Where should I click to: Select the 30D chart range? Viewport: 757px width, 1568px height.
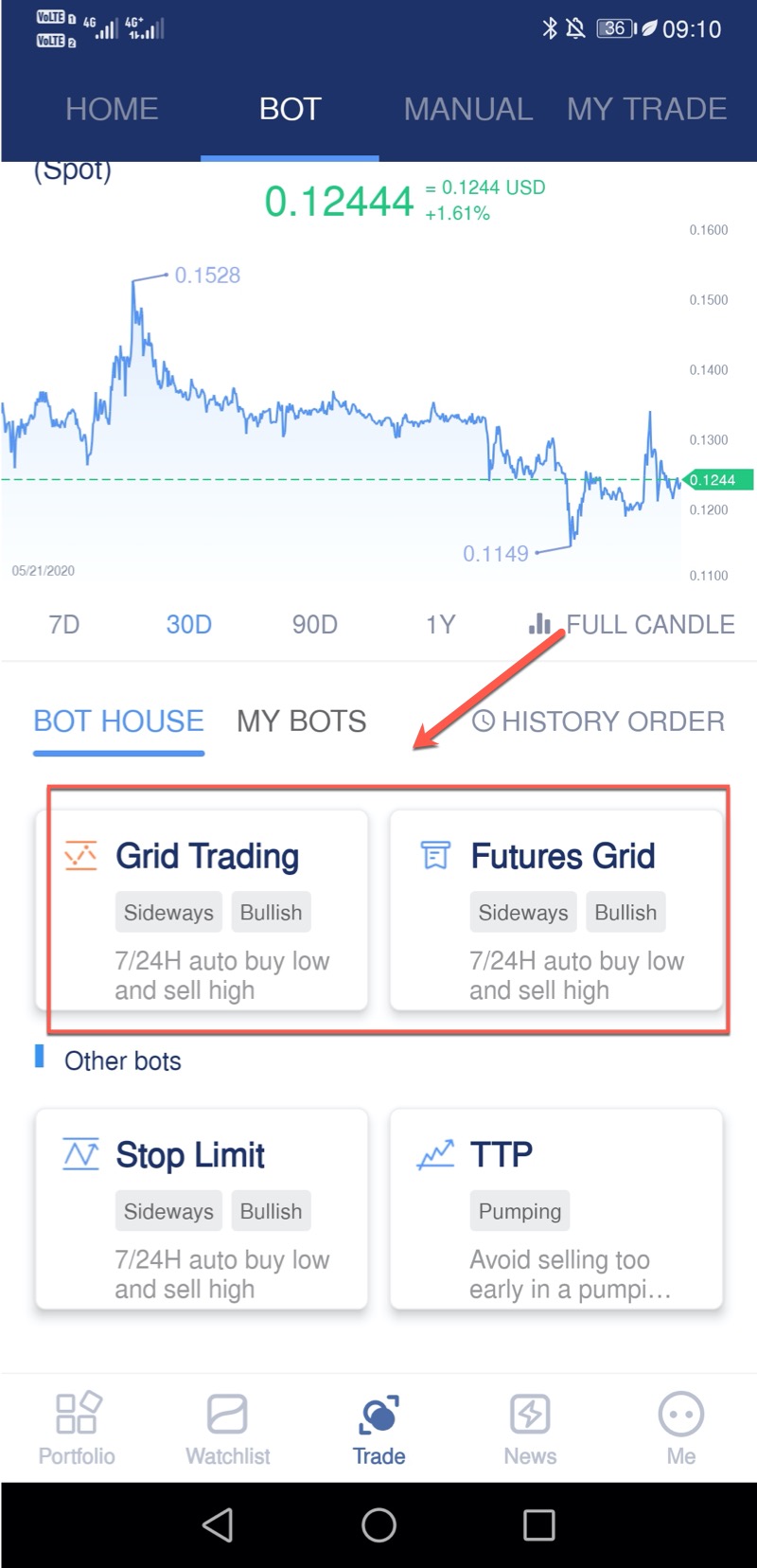(x=189, y=625)
